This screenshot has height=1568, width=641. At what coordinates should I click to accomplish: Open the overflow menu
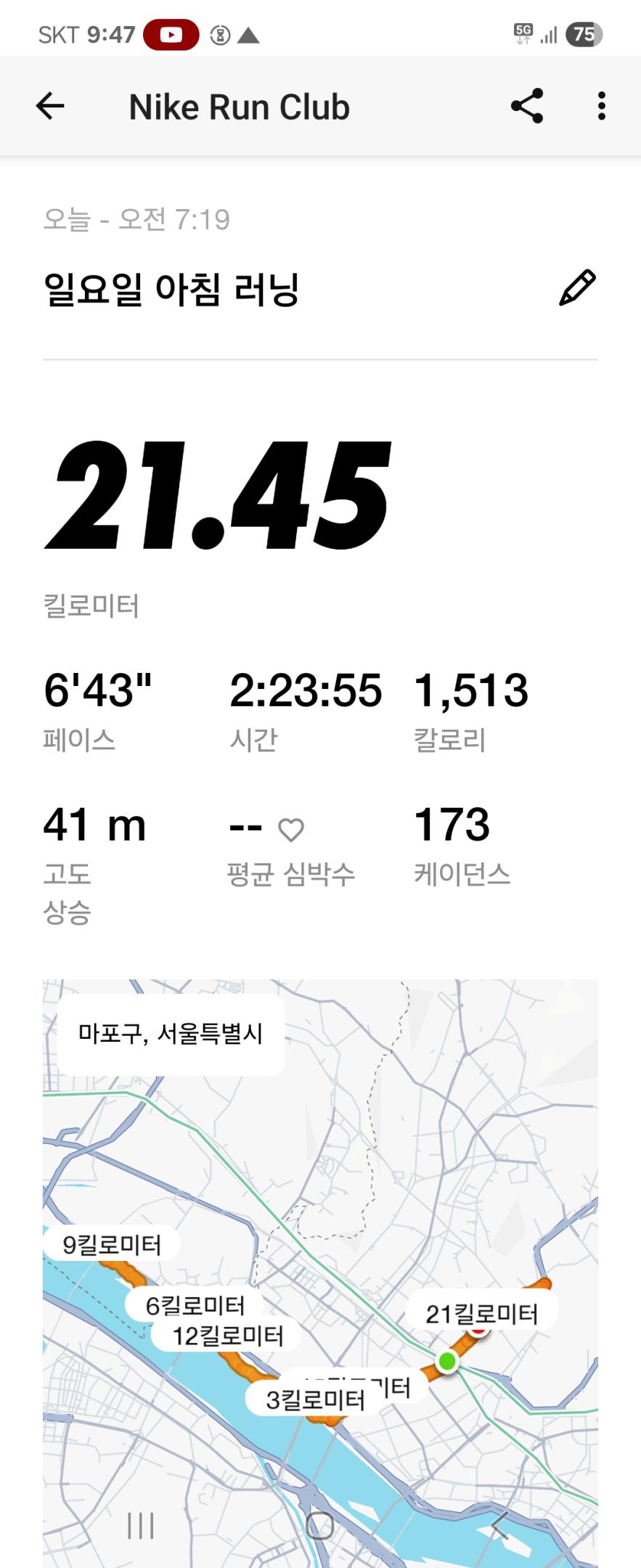click(601, 107)
